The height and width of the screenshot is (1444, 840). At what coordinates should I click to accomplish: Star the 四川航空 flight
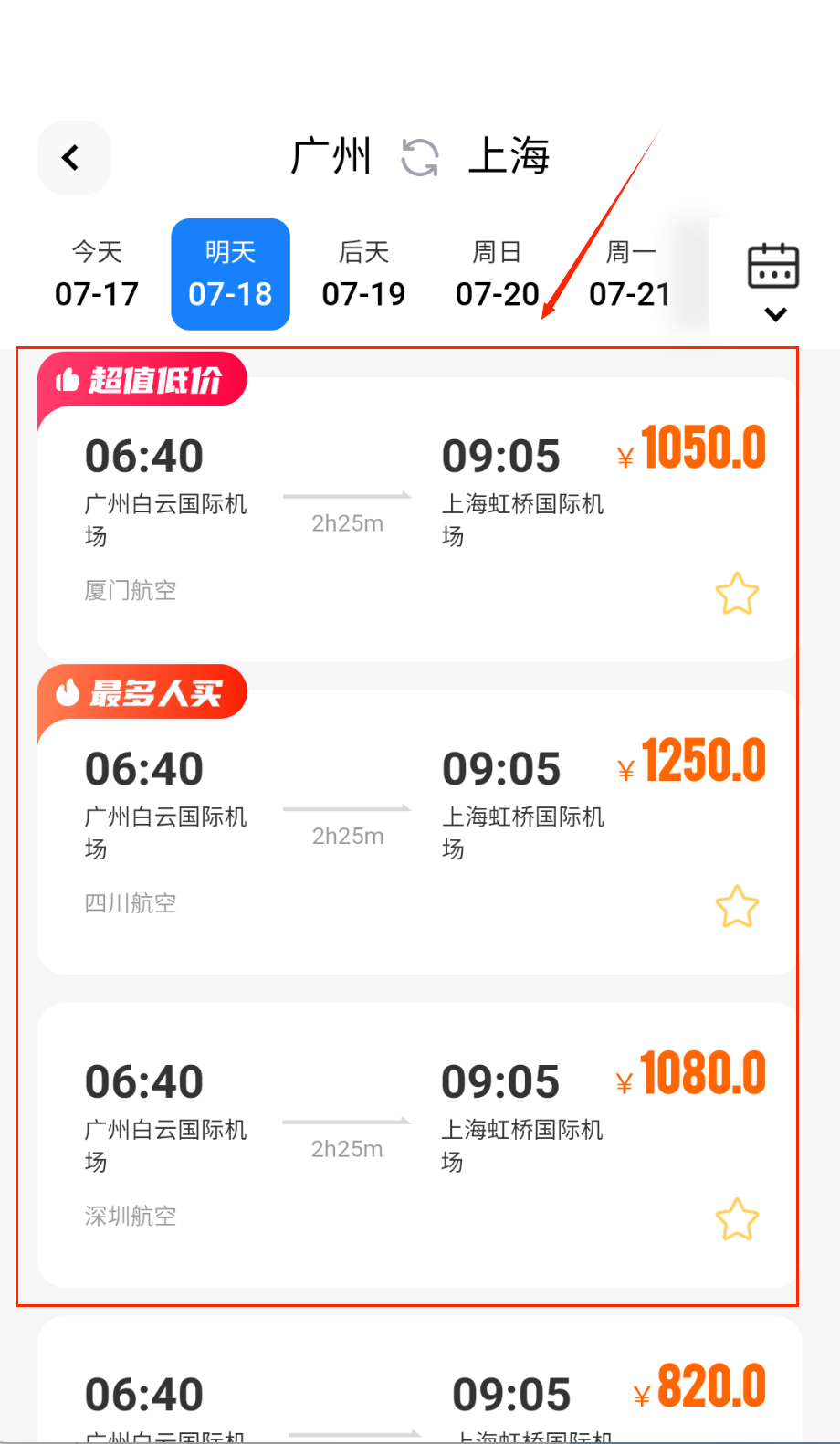[737, 906]
